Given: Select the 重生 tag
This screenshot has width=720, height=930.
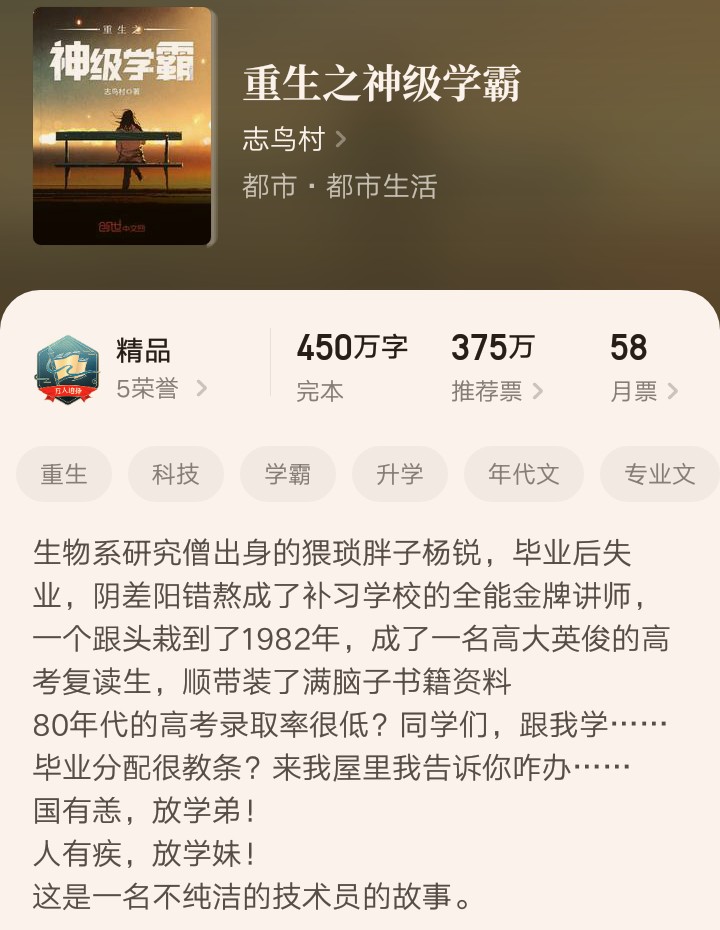Looking at the screenshot, I should [x=64, y=474].
